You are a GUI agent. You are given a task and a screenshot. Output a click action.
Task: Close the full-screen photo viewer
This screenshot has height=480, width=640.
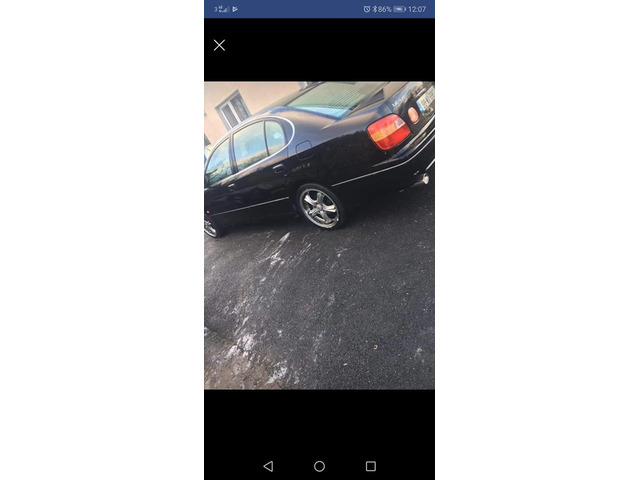(219, 45)
